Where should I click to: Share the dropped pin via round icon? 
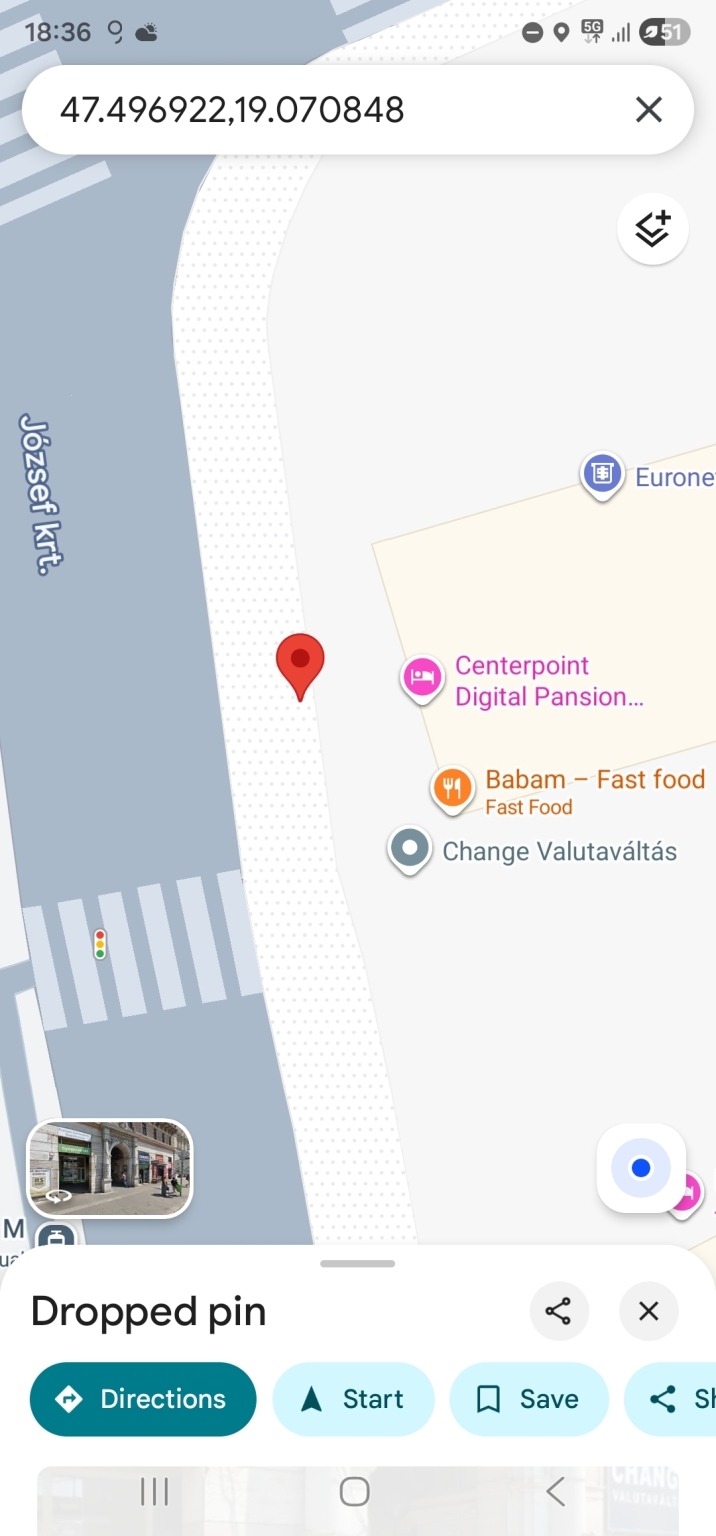coord(558,1311)
